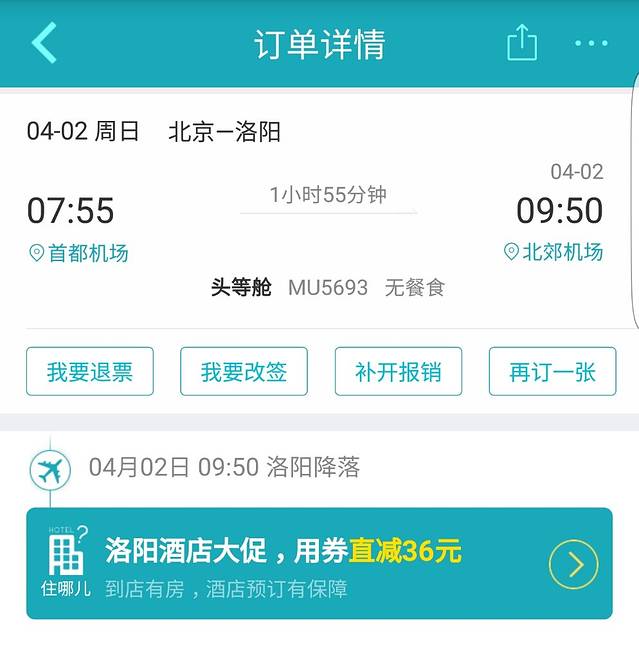Request a reimbursement receipt via 补开报销
The width and height of the screenshot is (639, 645).
coord(398,372)
